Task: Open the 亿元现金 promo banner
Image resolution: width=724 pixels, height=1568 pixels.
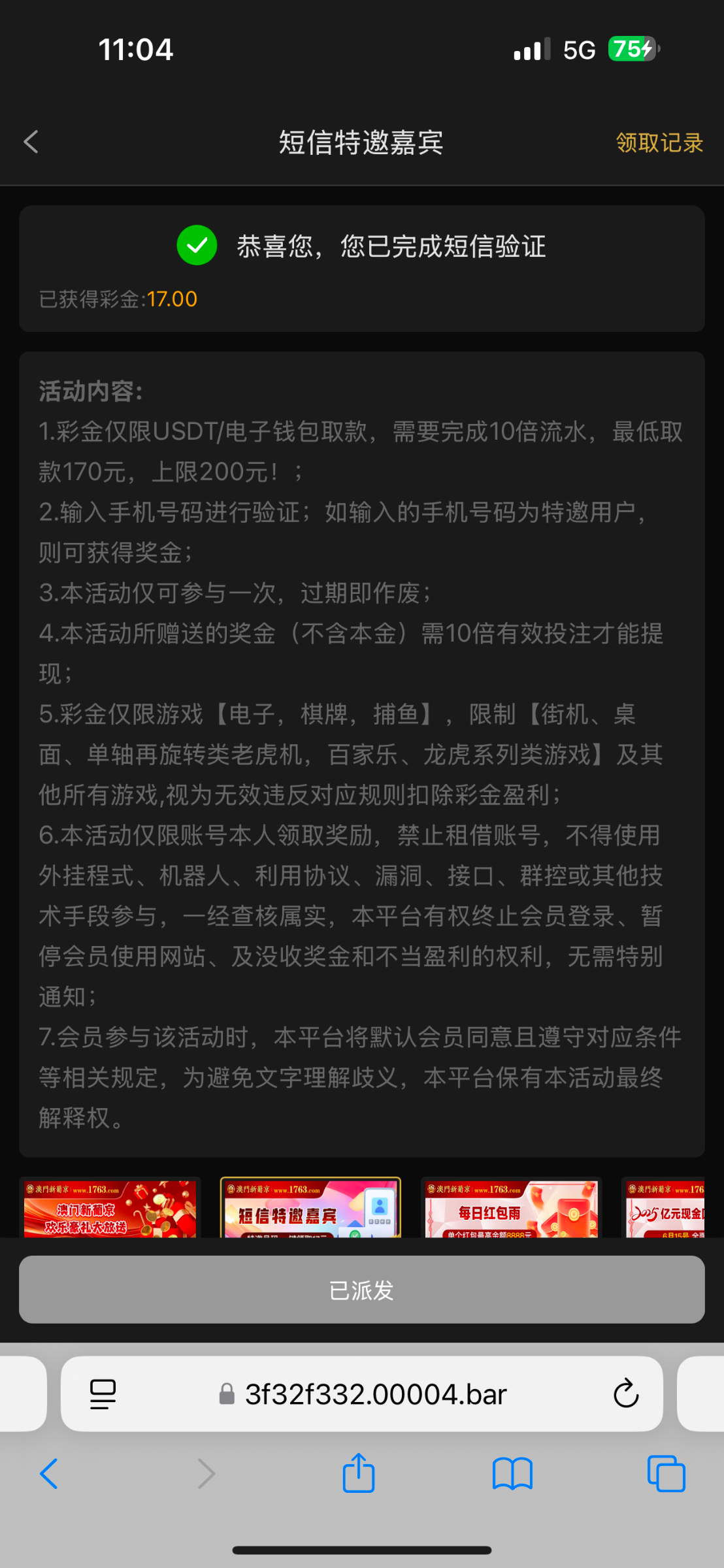Action: coord(665,1209)
